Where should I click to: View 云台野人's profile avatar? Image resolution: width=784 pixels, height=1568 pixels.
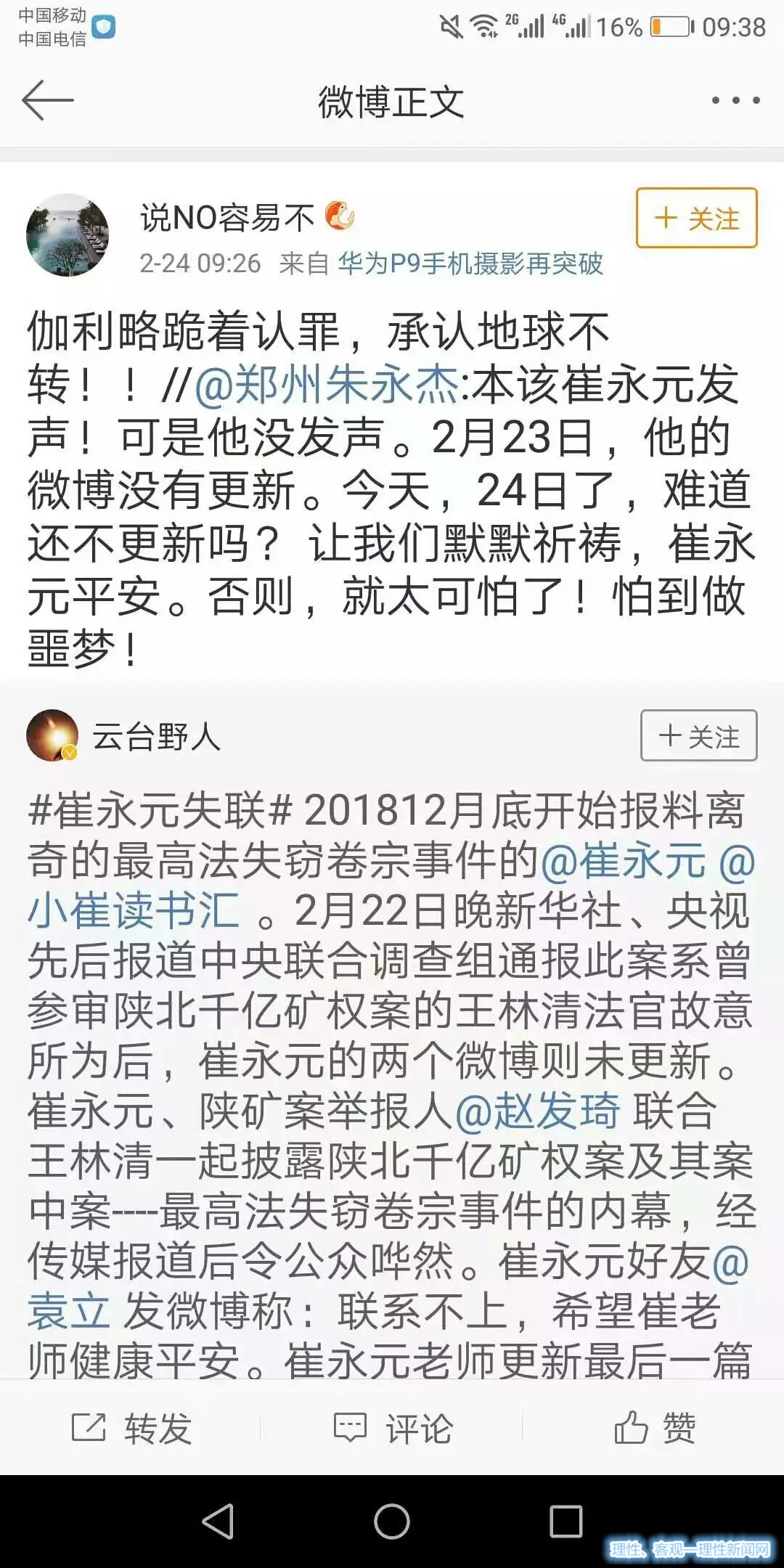tap(52, 735)
